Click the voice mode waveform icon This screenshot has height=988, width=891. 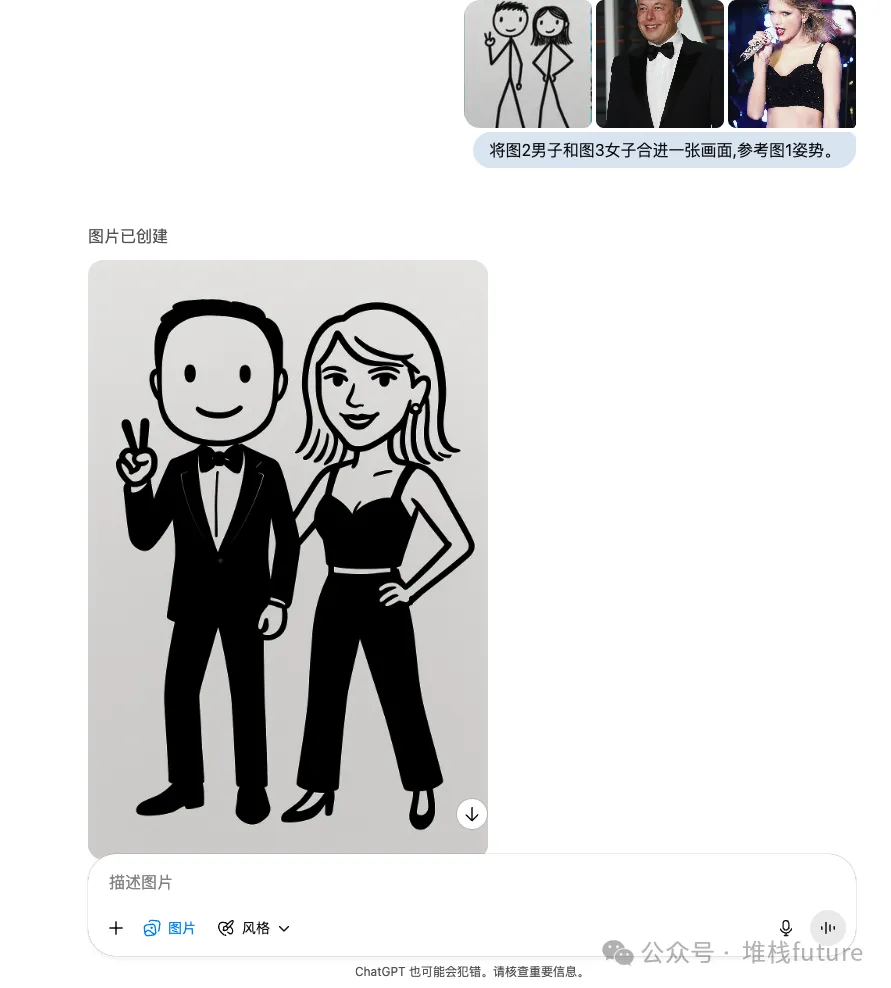[x=828, y=928]
